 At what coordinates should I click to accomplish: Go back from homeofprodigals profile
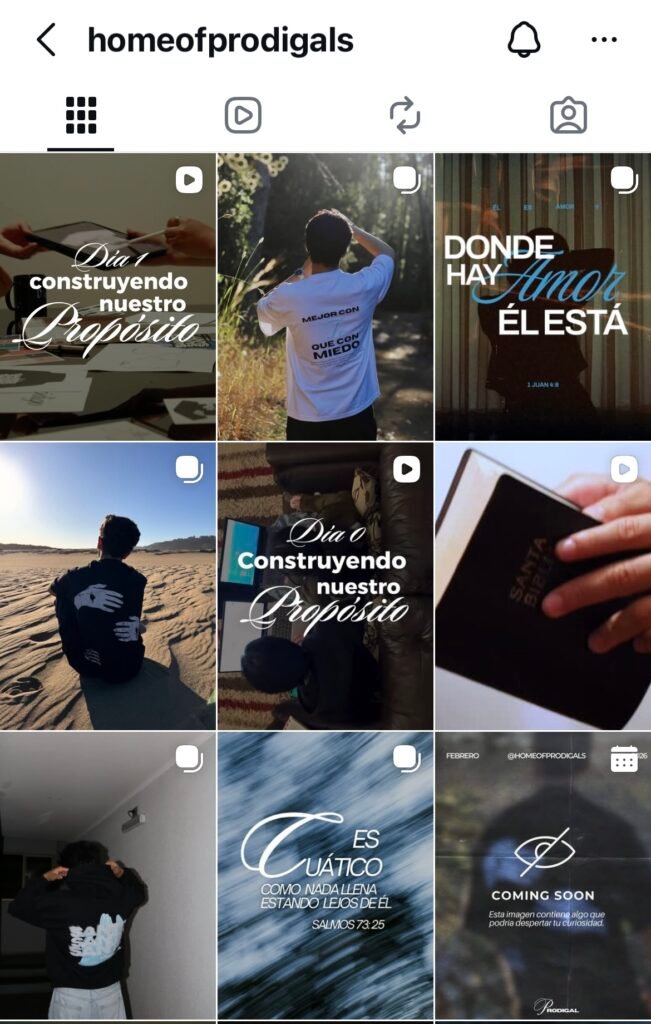click(46, 41)
